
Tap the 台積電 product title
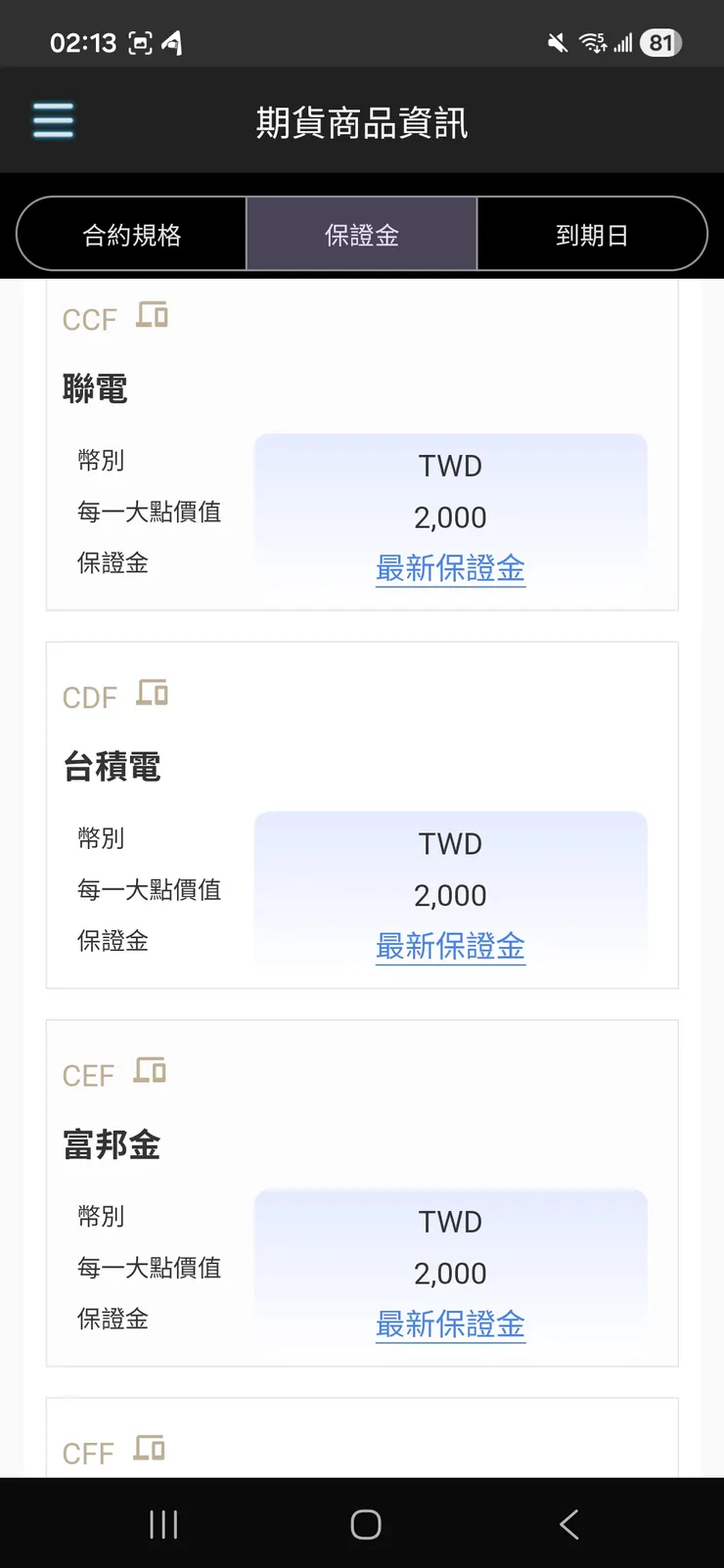point(111,767)
